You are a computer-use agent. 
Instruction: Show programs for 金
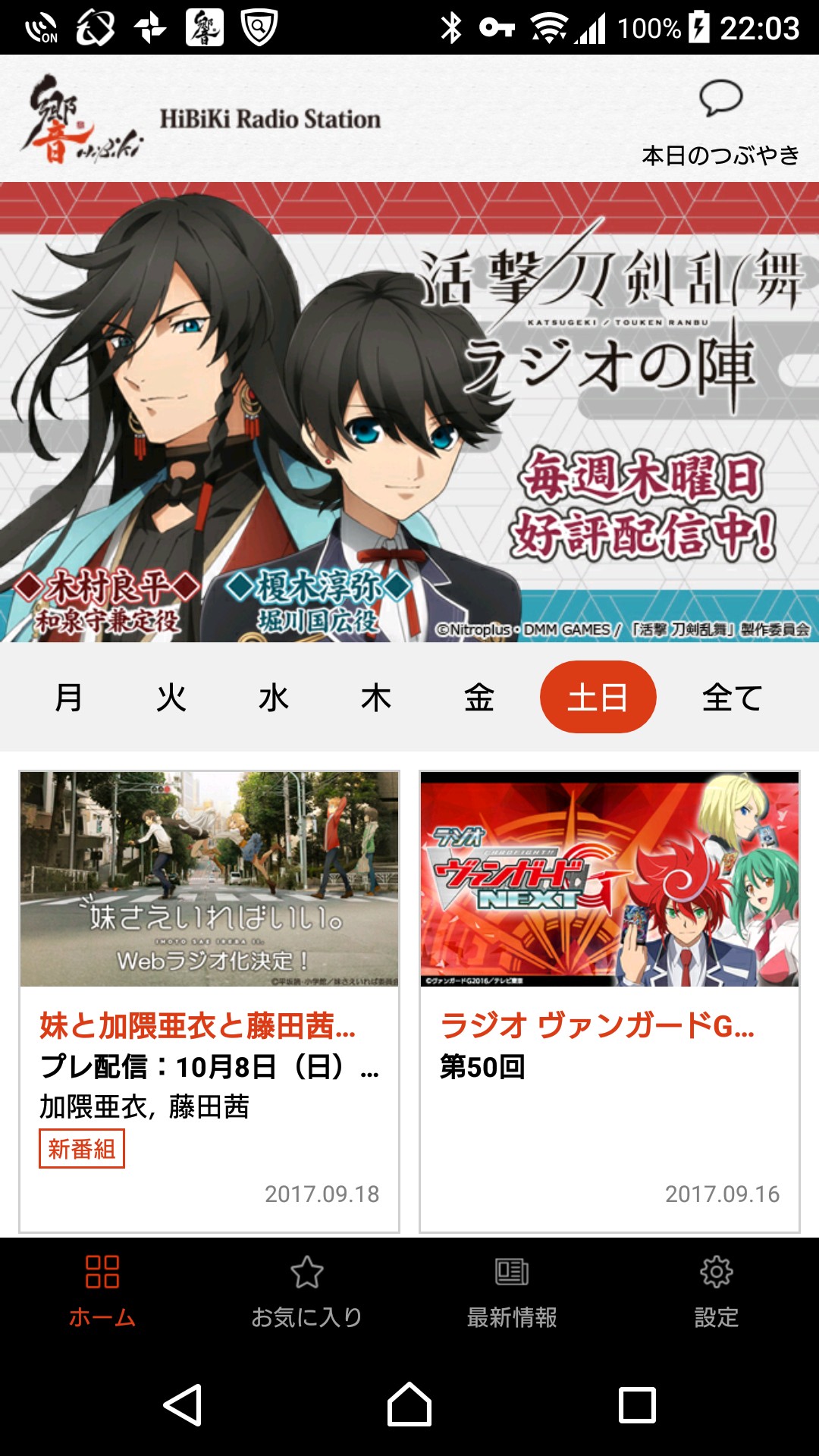[x=479, y=697]
